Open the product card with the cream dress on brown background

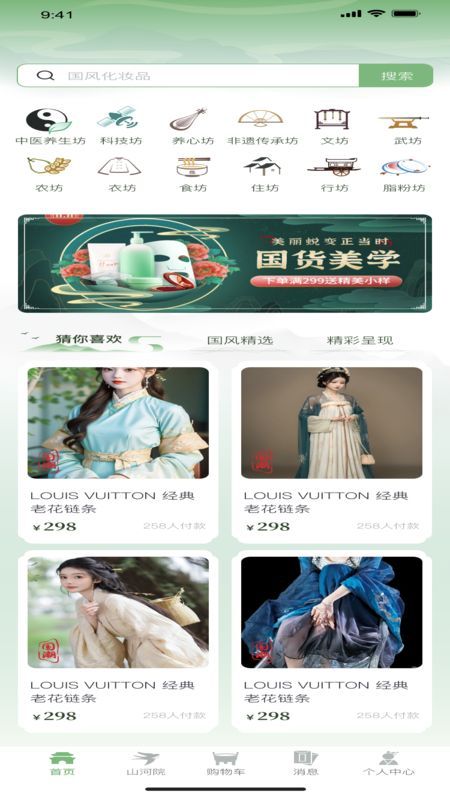[x=332, y=452]
